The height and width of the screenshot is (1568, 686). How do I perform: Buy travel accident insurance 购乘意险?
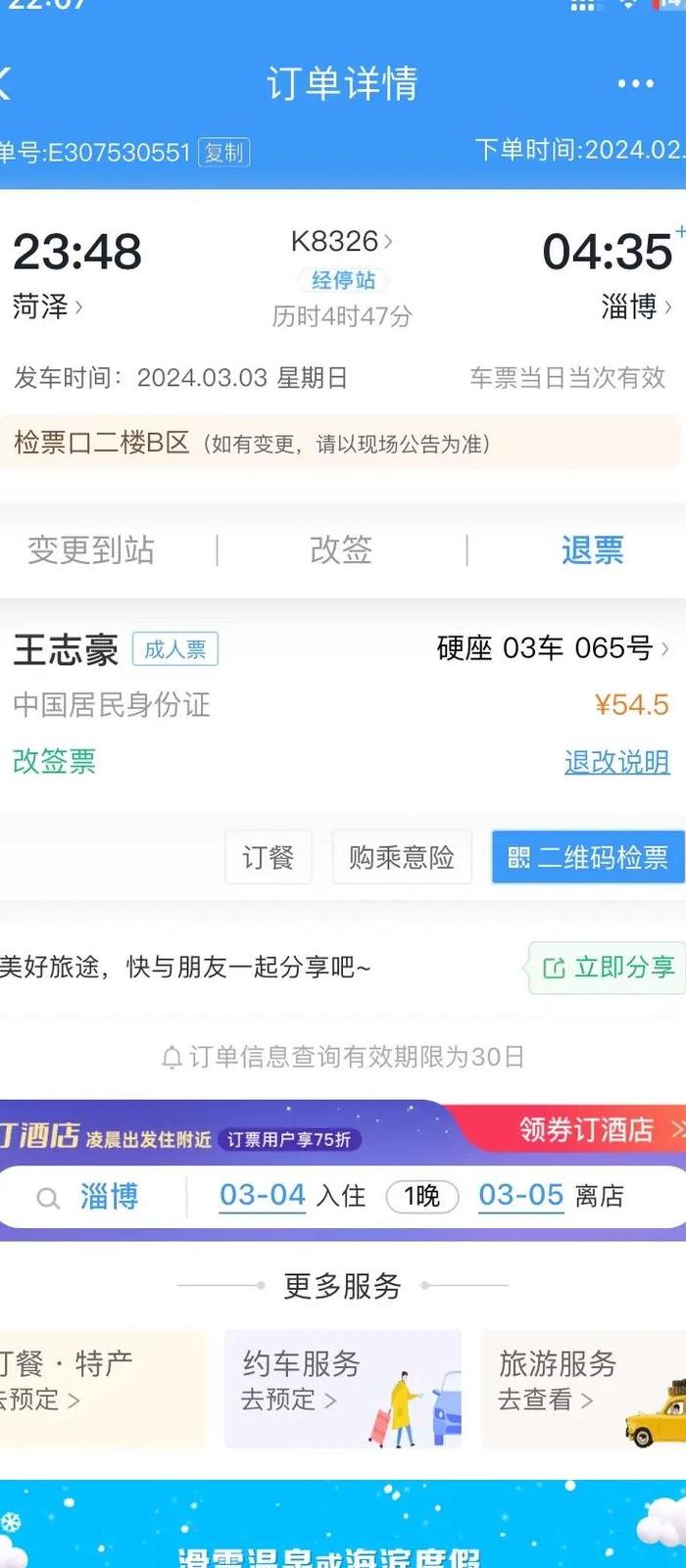[x=402, y=858]
